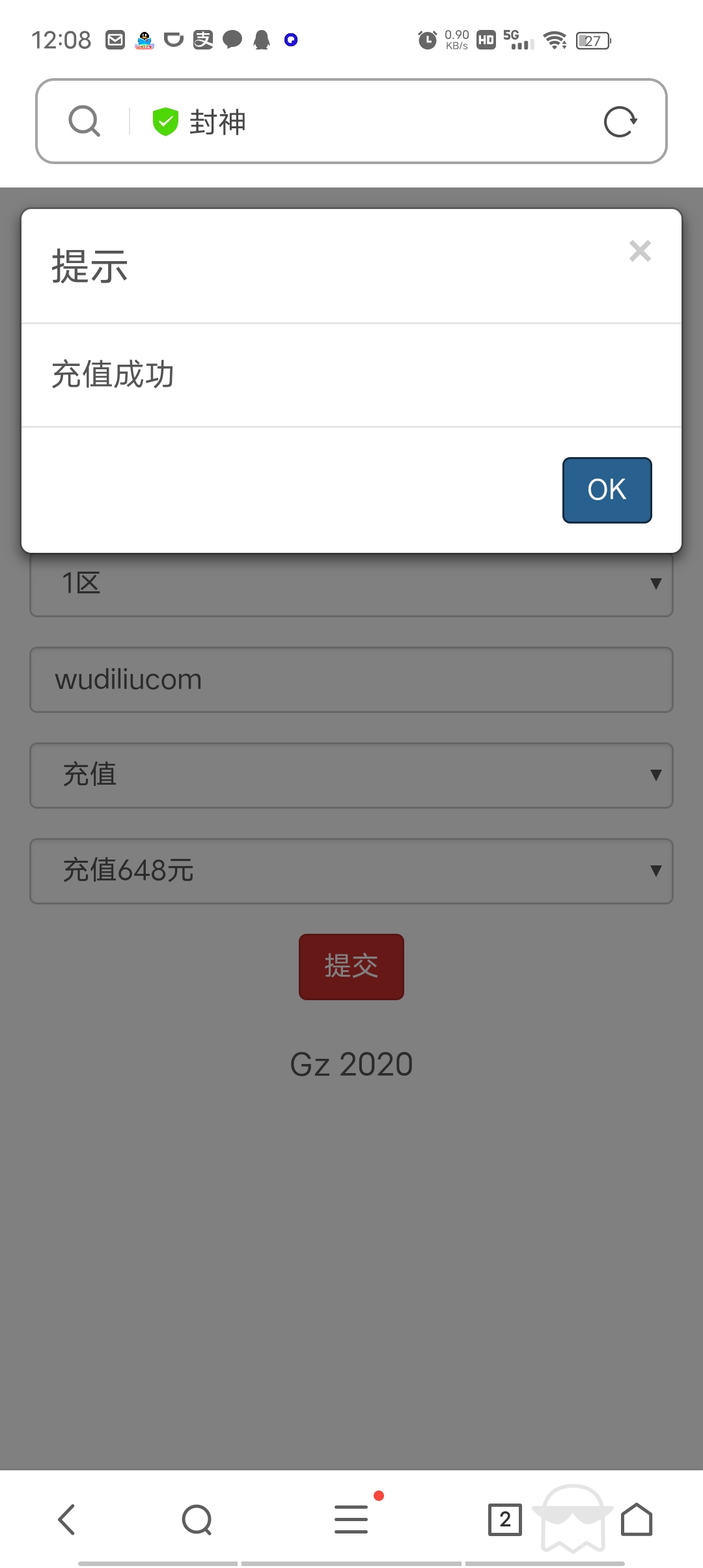Viewport: 703px width, 1568px height.
Task: Go back with browser back arrow
Action: [66, 1519]
